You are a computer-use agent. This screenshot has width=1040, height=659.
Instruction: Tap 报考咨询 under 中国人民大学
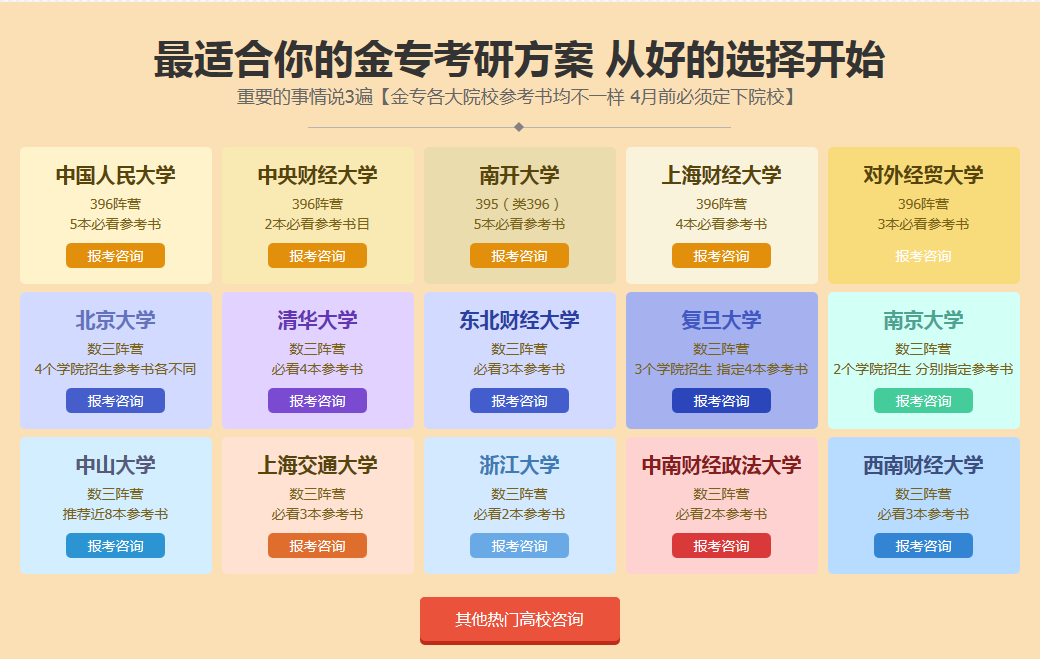click(x=115, y=256)
